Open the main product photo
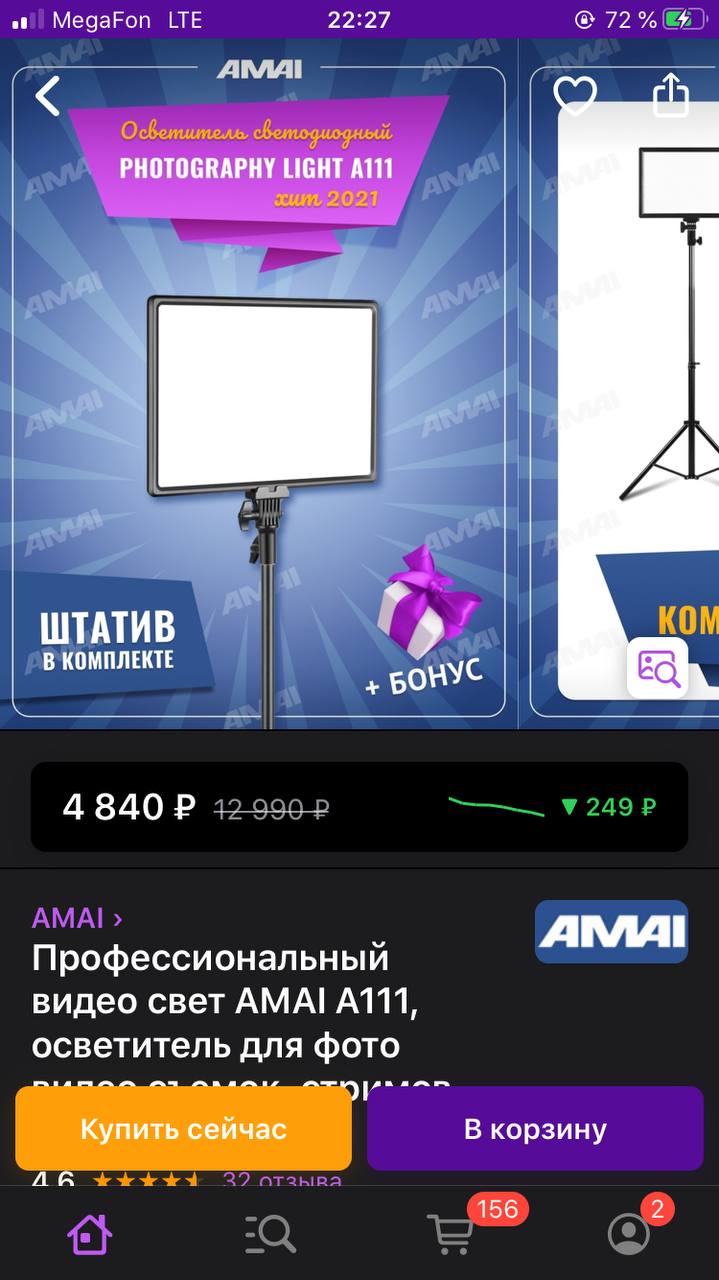The width and height of the screenshot is (719, 1280). coord(259,392)
